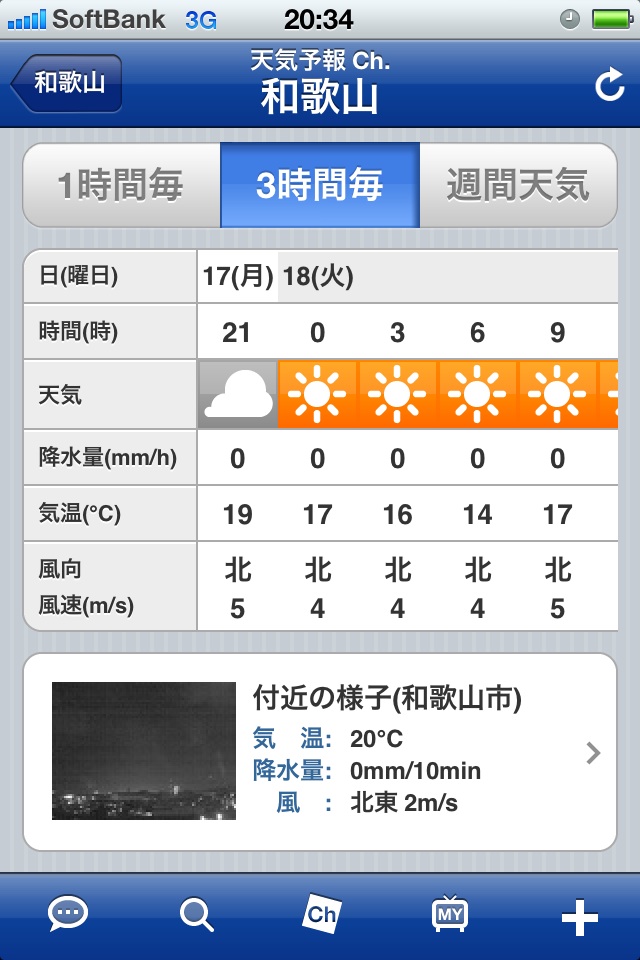Open the speech bubble comments tab
This screenshot has height=960, width=640.
[x=68, y=914]
